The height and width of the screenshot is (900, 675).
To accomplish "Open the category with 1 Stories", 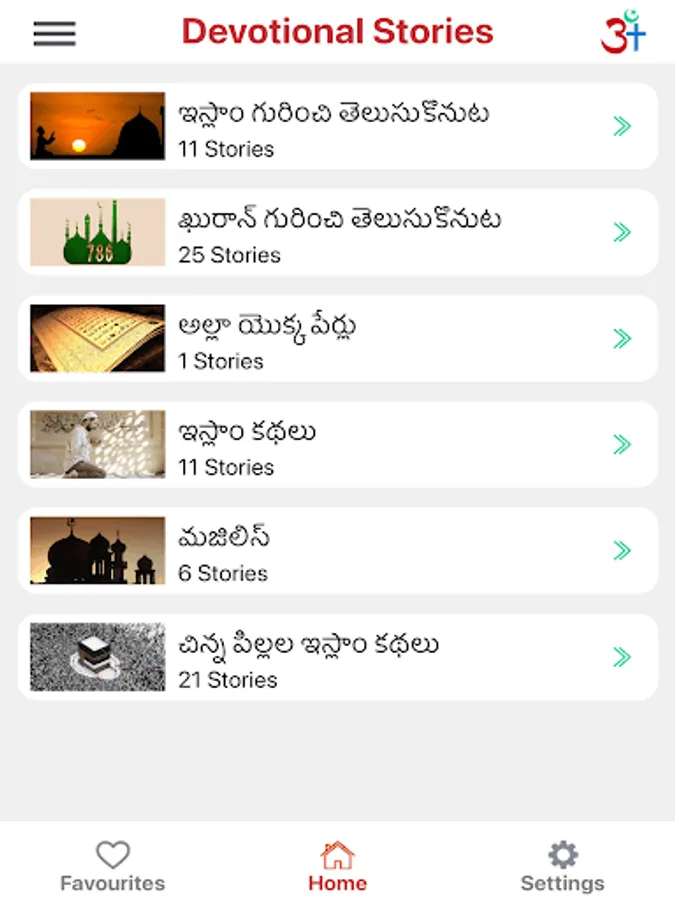I will tap(337, 338).
